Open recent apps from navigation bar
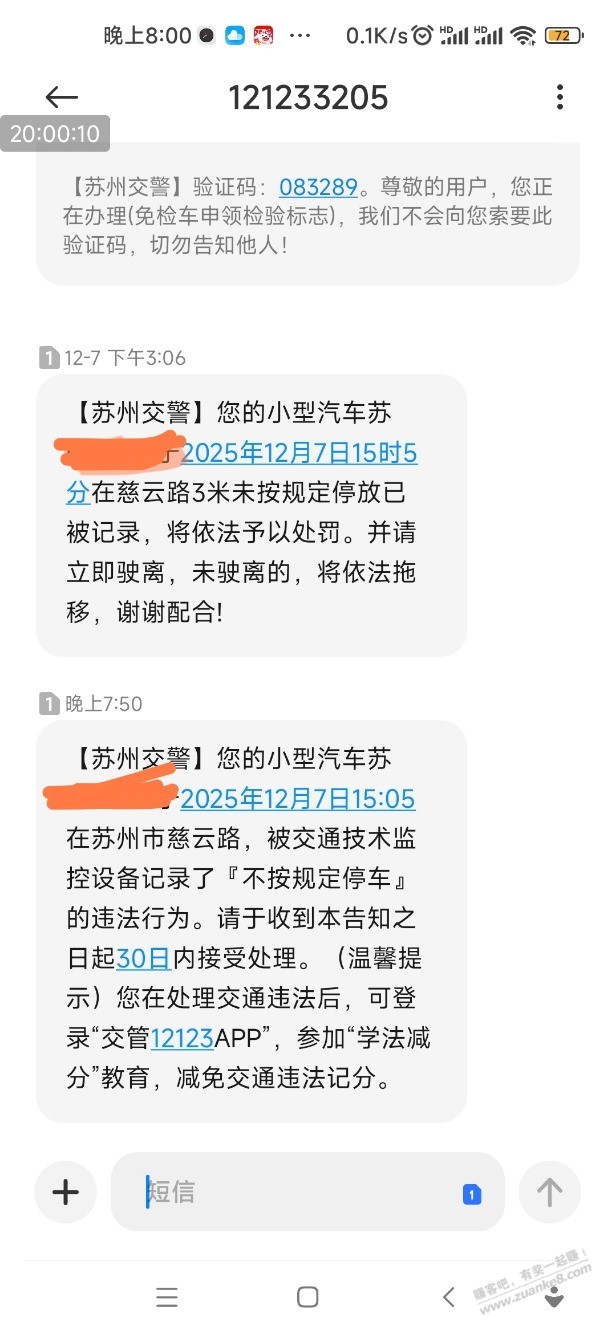Screen dimensions: 616x1334 tap(167, 1298)
